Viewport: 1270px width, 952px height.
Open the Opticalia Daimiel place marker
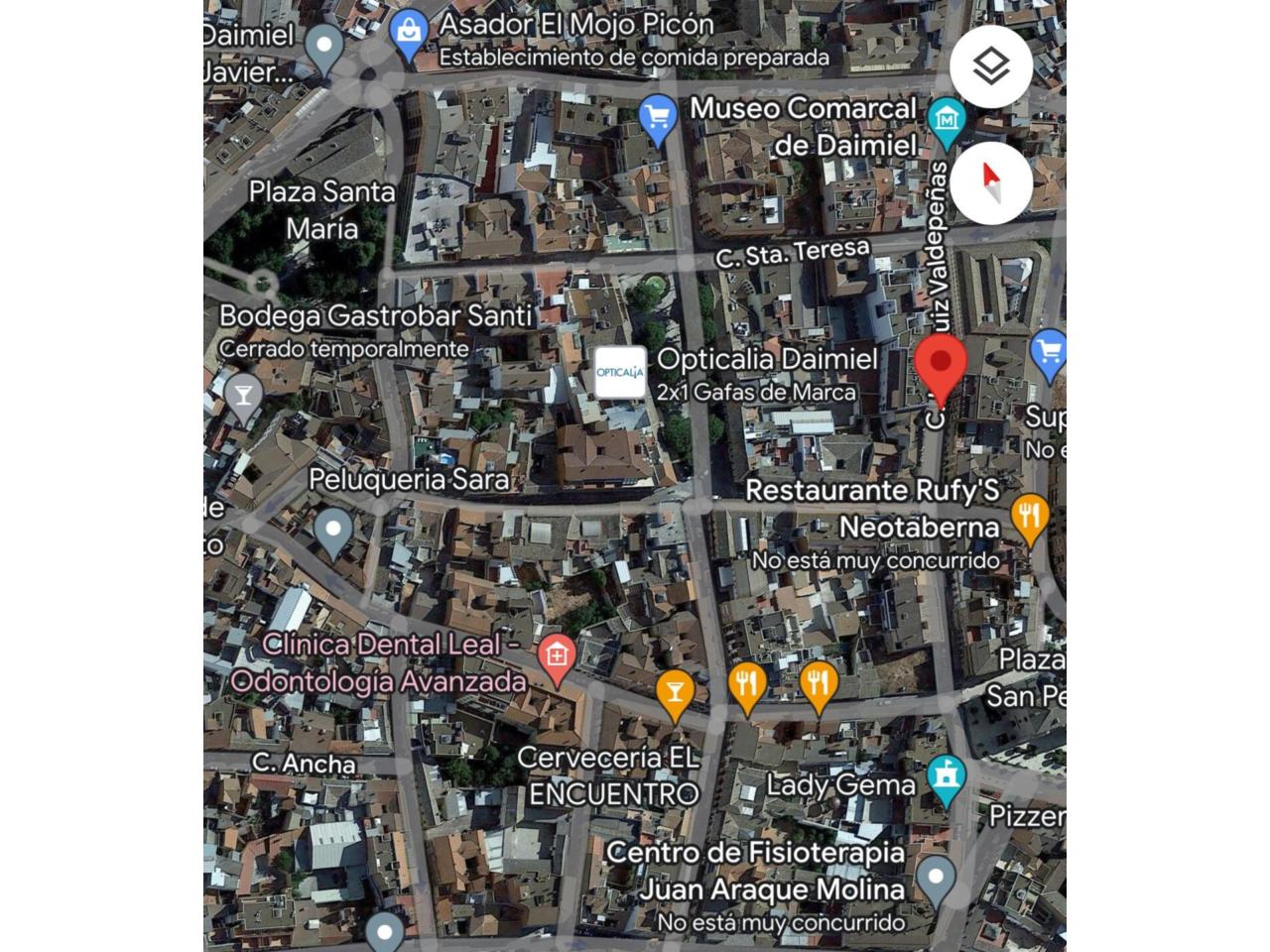[620, 372]
